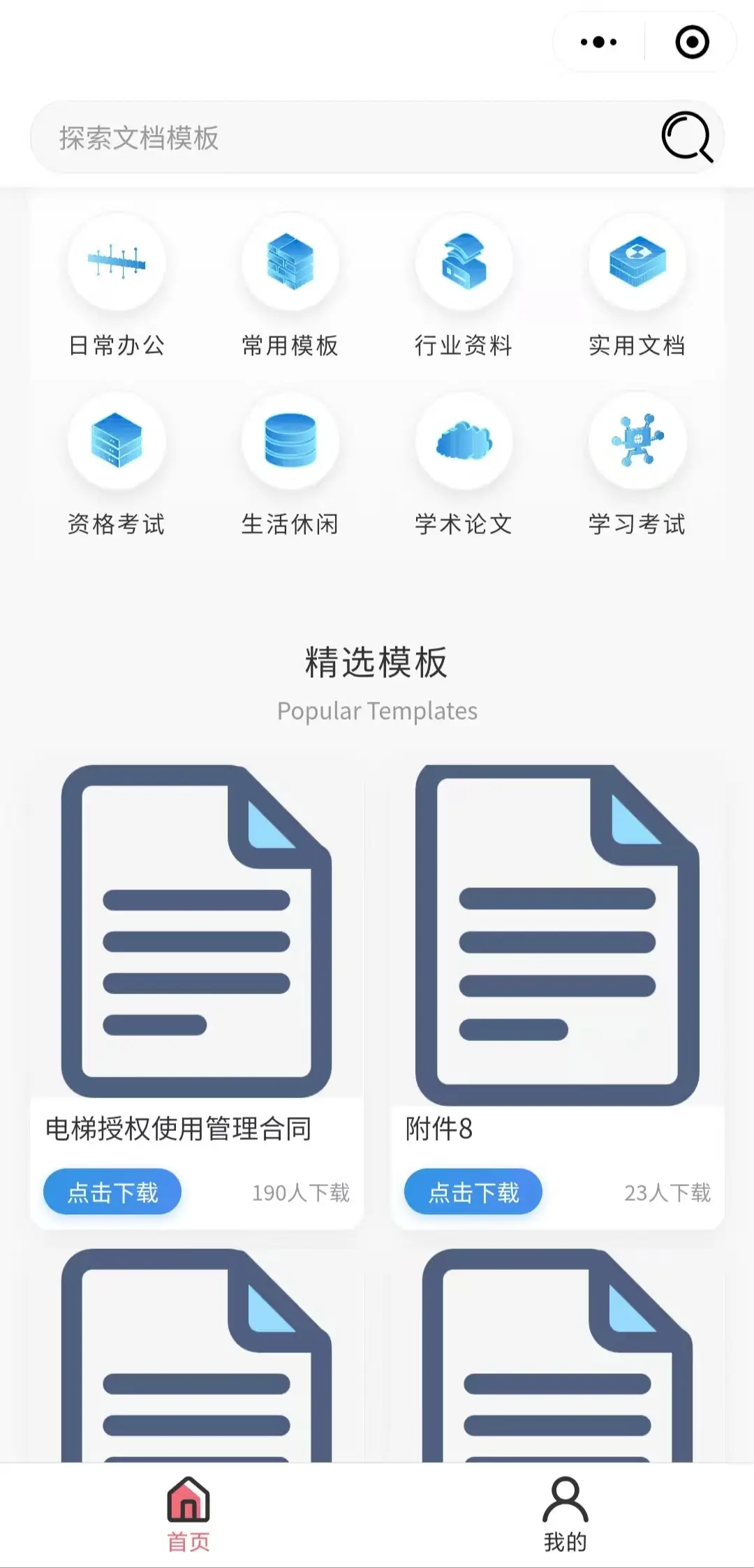This screenshot has width=754, height=1568.
Task: Browse the 学术论文 category
Action: click(x=464, y=466)
